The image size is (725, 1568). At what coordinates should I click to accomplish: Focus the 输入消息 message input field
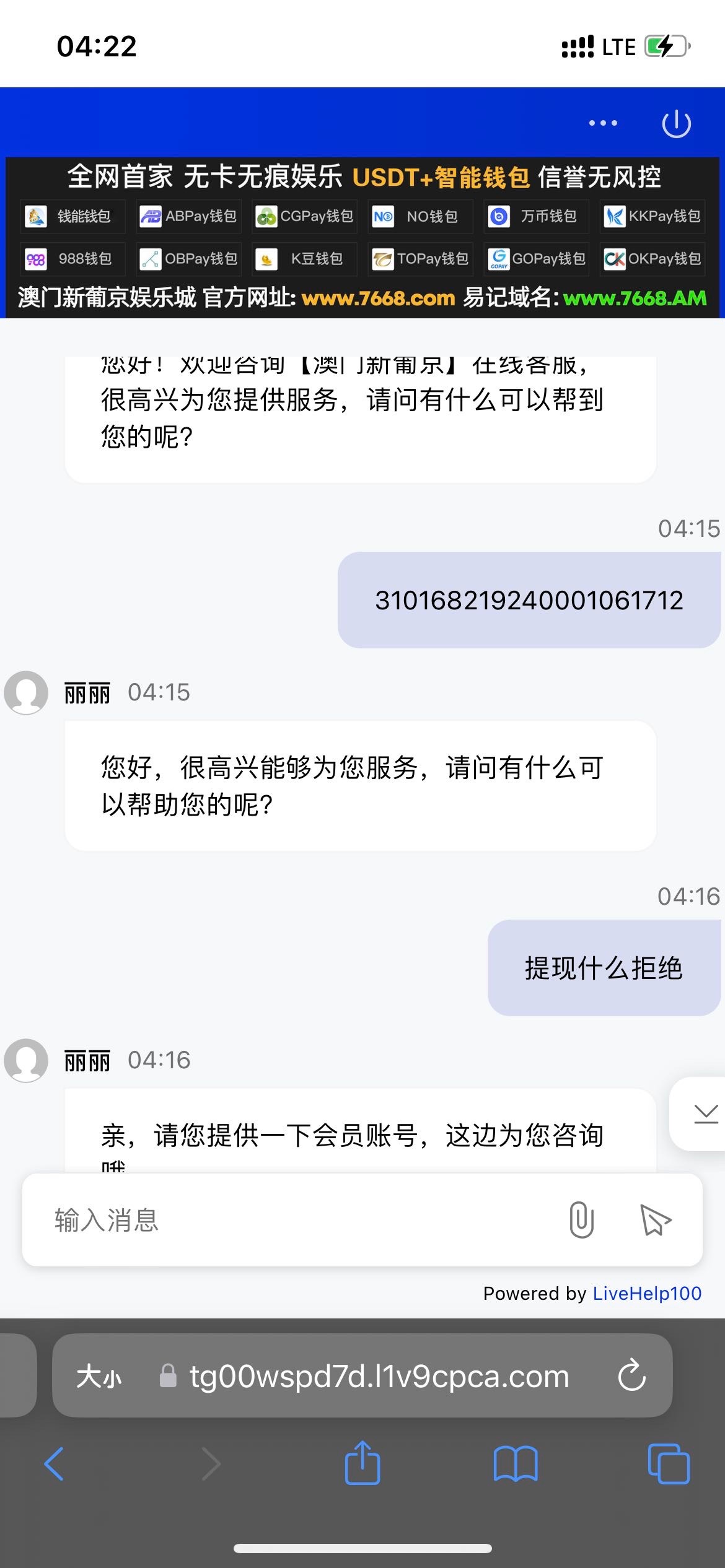pyautogui.click(x=297, y=1220)
